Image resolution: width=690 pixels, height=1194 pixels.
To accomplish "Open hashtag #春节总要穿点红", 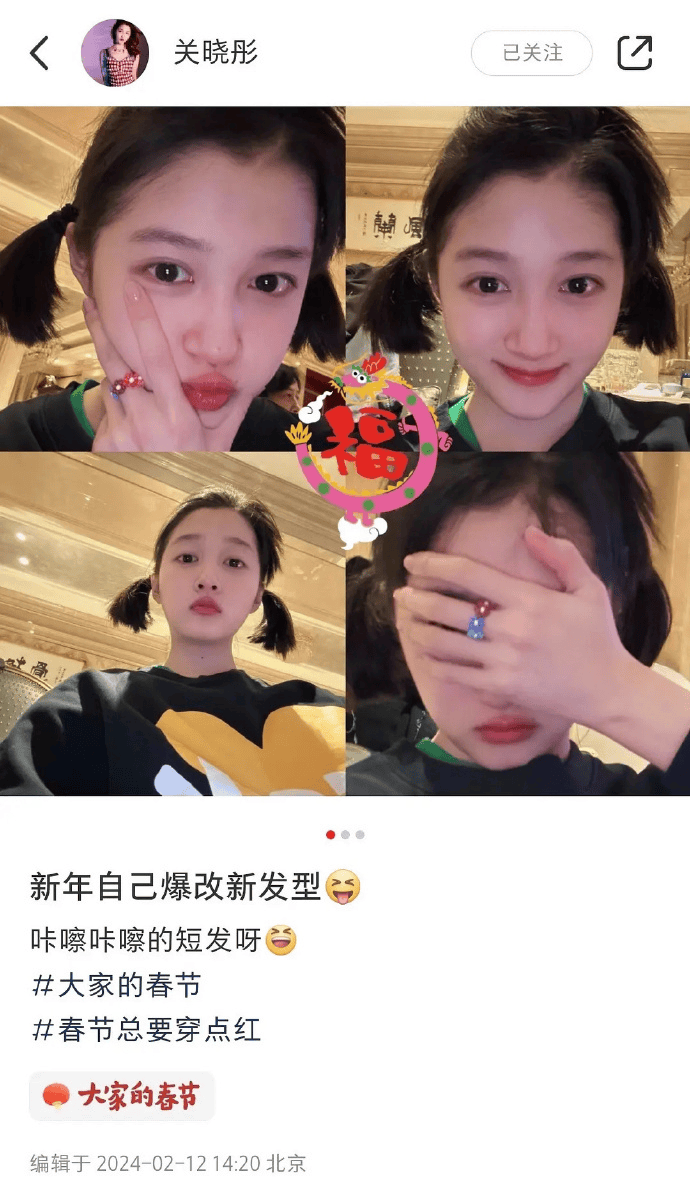I will [147, 1030].
